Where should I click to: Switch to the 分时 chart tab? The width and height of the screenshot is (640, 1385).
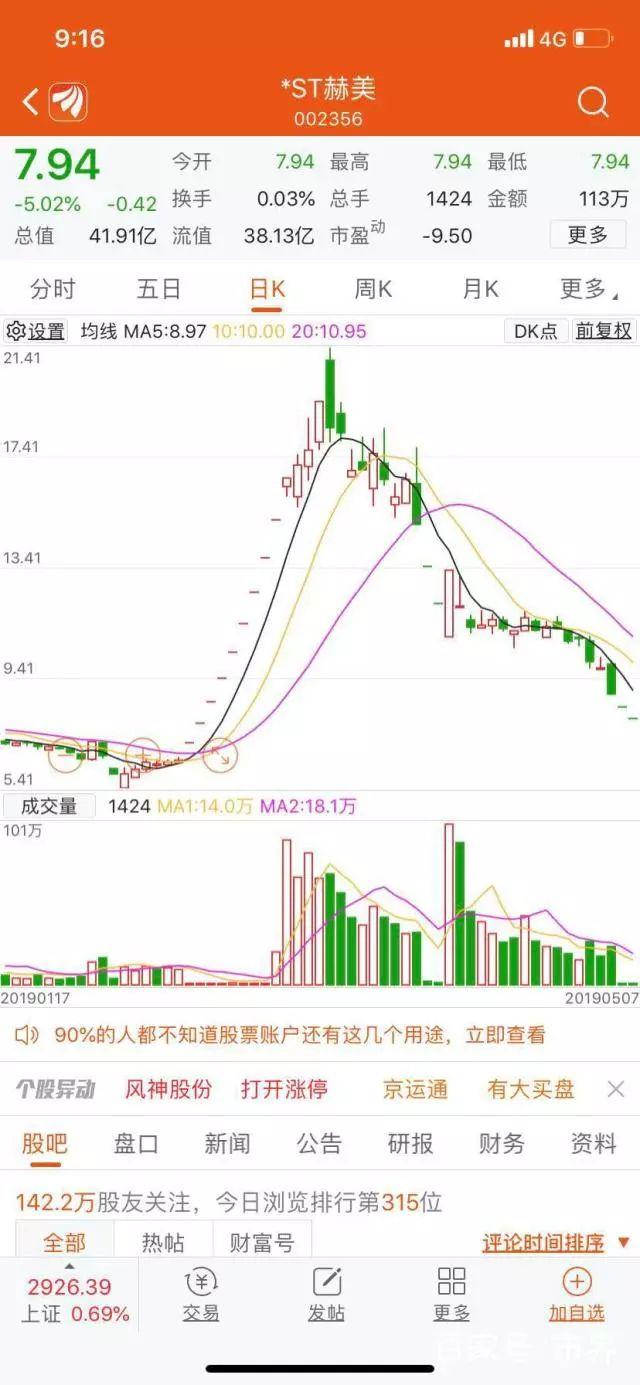pos(53,290)
